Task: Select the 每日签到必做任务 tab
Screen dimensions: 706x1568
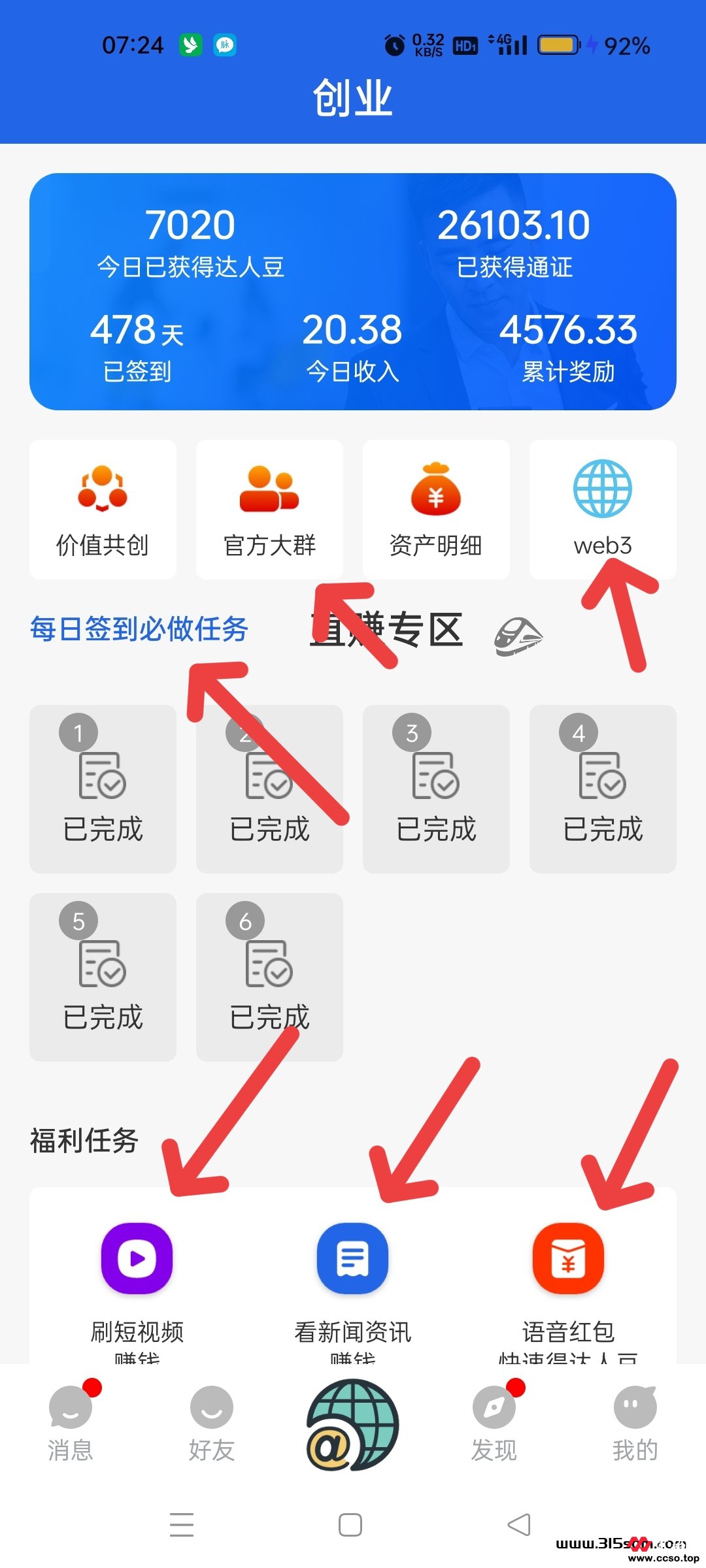Action: coord(139,629)
